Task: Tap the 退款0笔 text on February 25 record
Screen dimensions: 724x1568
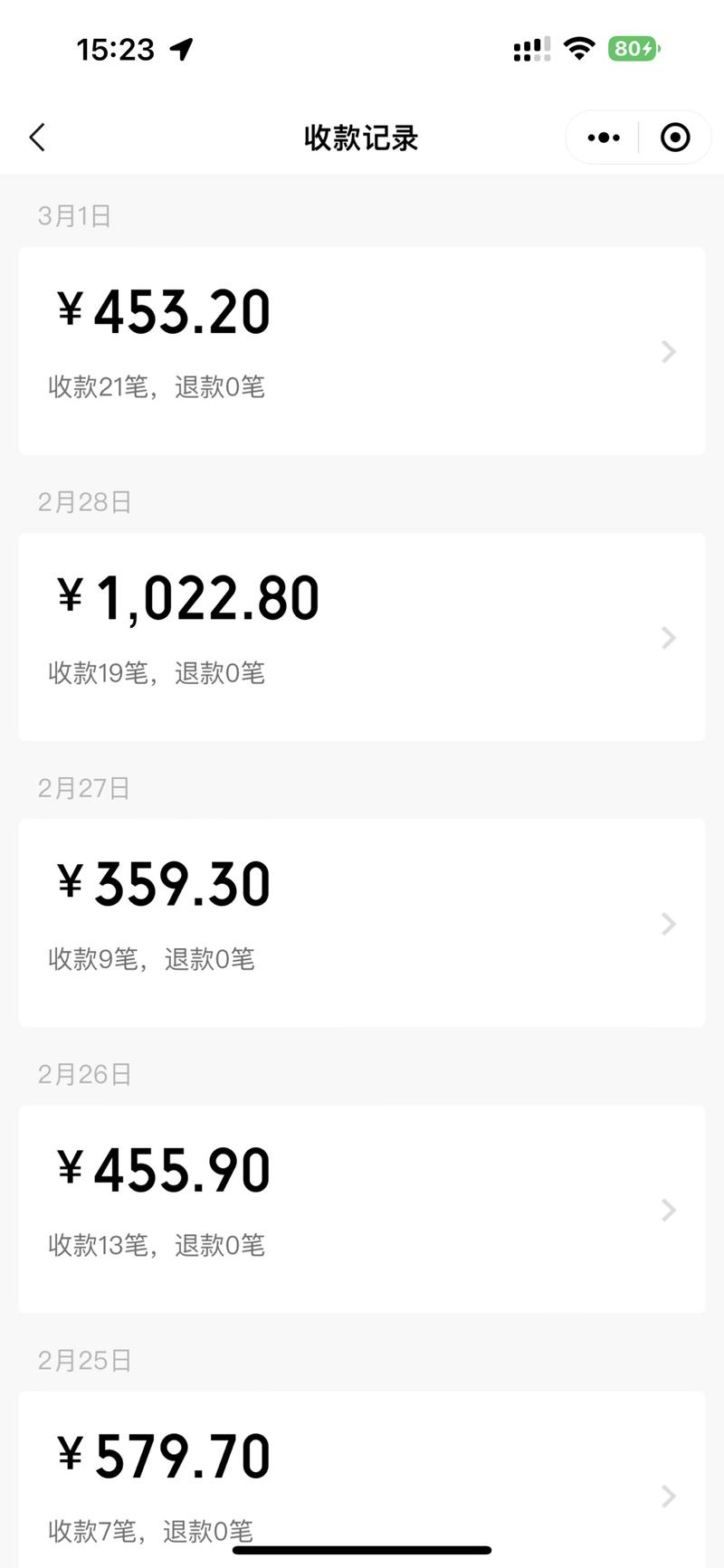Action: tap(210, 1531)
